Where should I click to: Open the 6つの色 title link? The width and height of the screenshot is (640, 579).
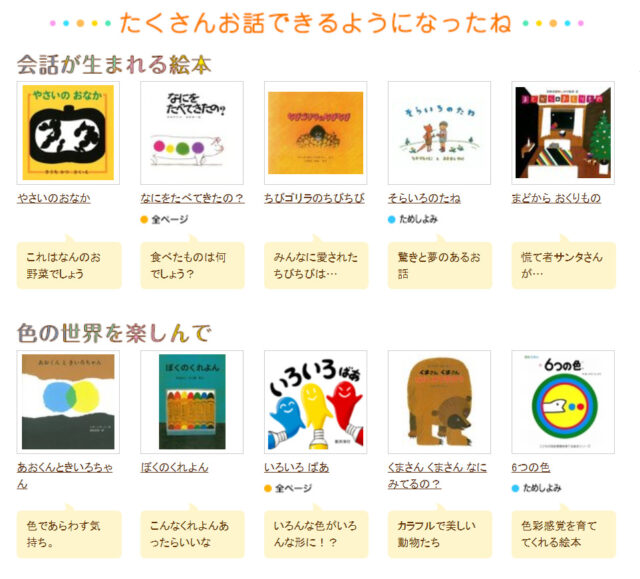tap(531, 467)
